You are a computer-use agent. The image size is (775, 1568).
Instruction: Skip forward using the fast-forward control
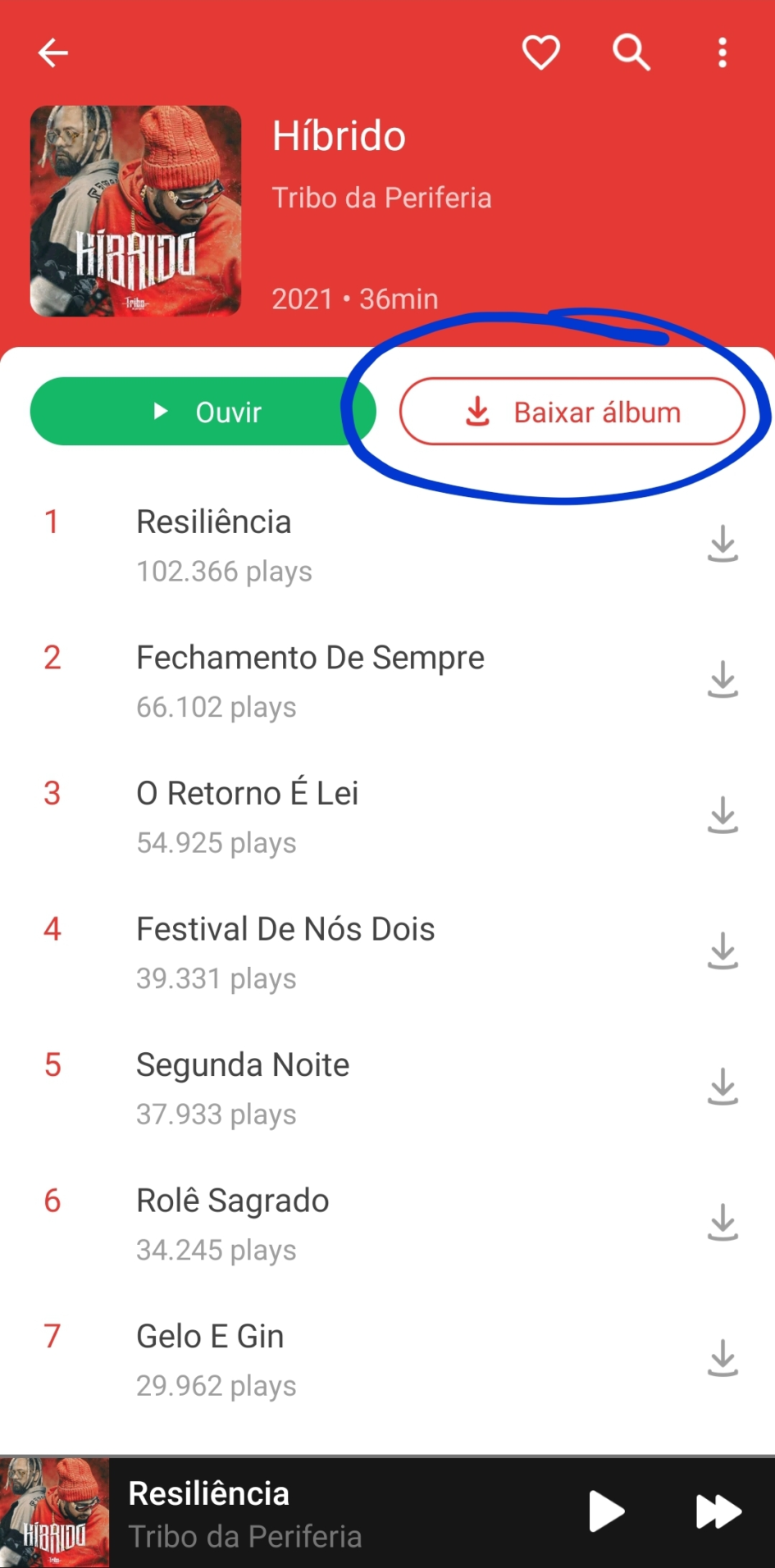[x=718, y=1511]
